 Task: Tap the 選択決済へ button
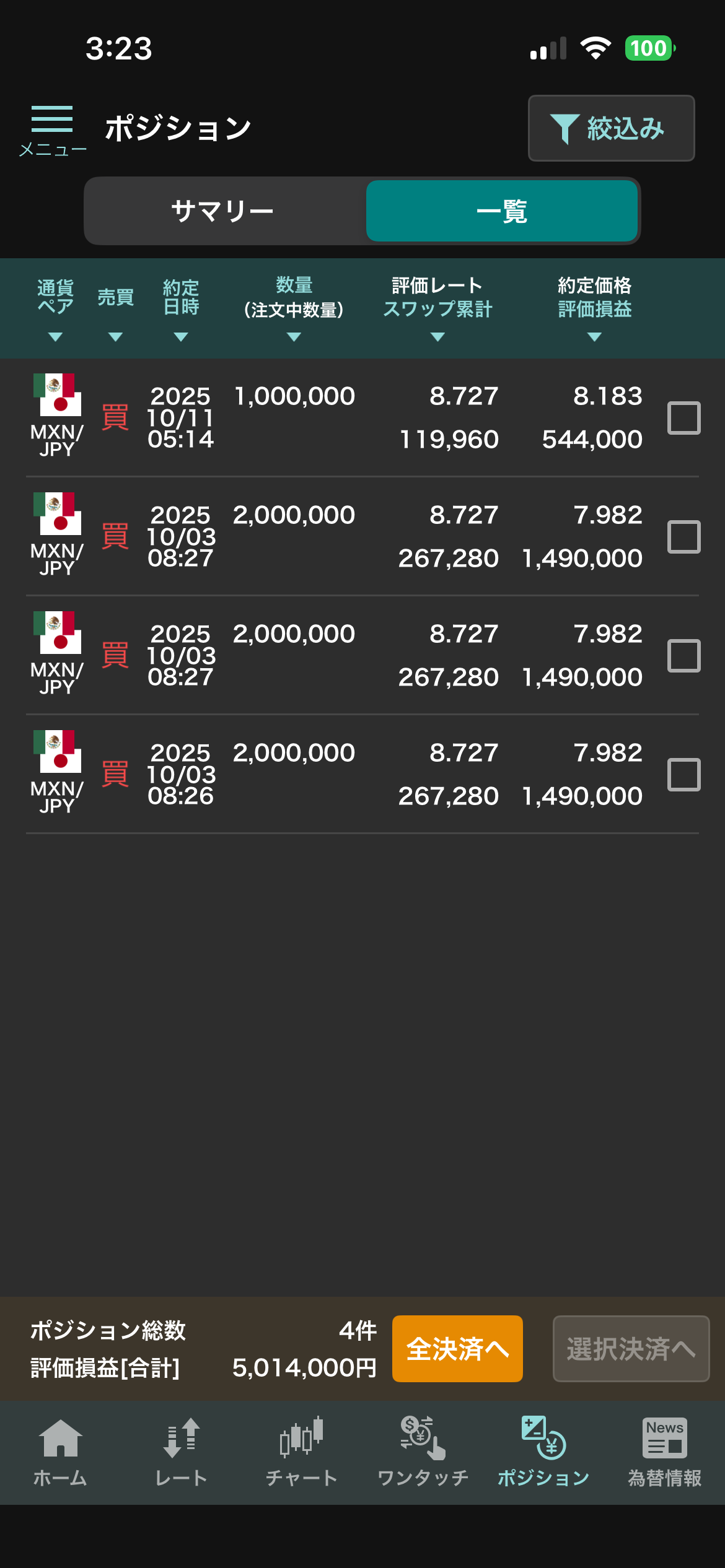click(631, 1349)
